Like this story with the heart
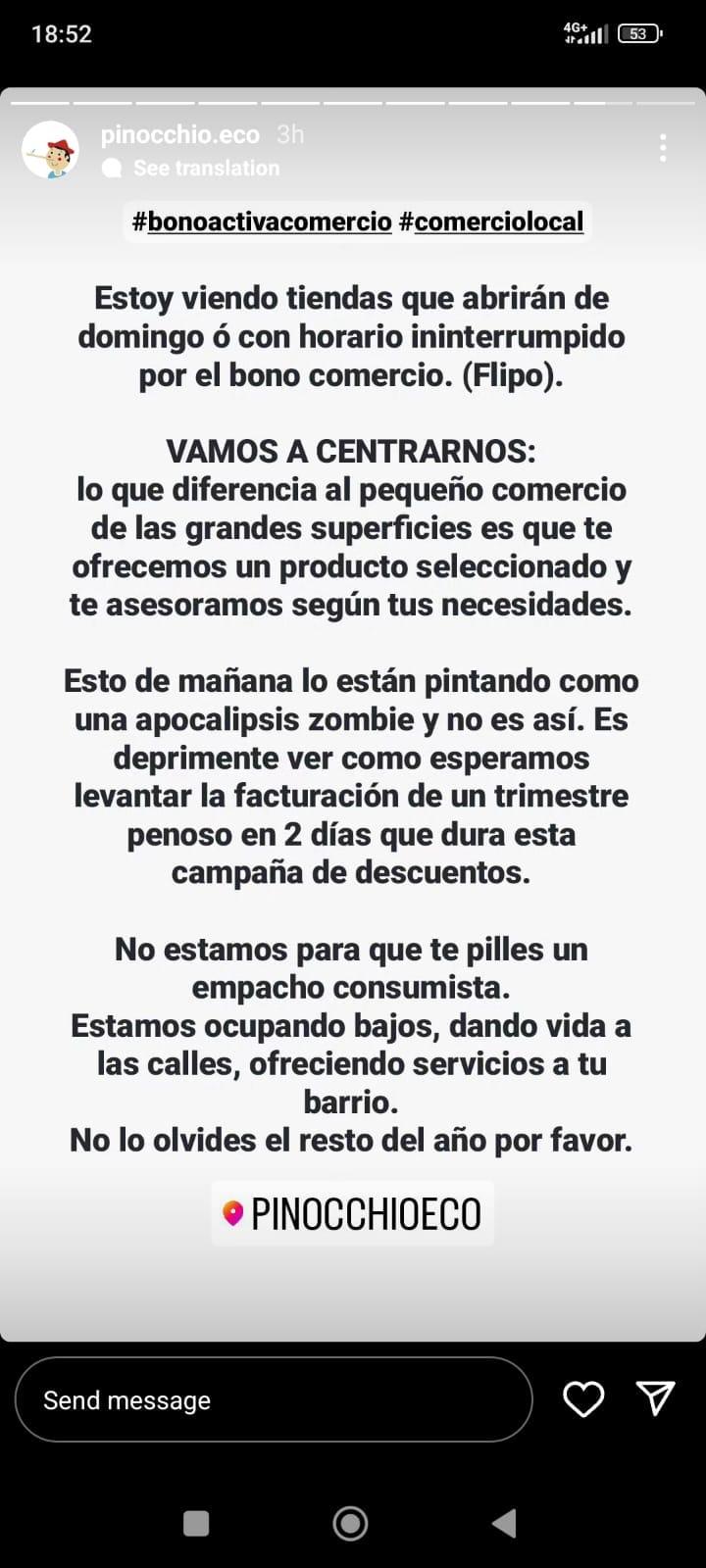The height and width of the screenshot is (1568, 706). tap(583, 1398)
